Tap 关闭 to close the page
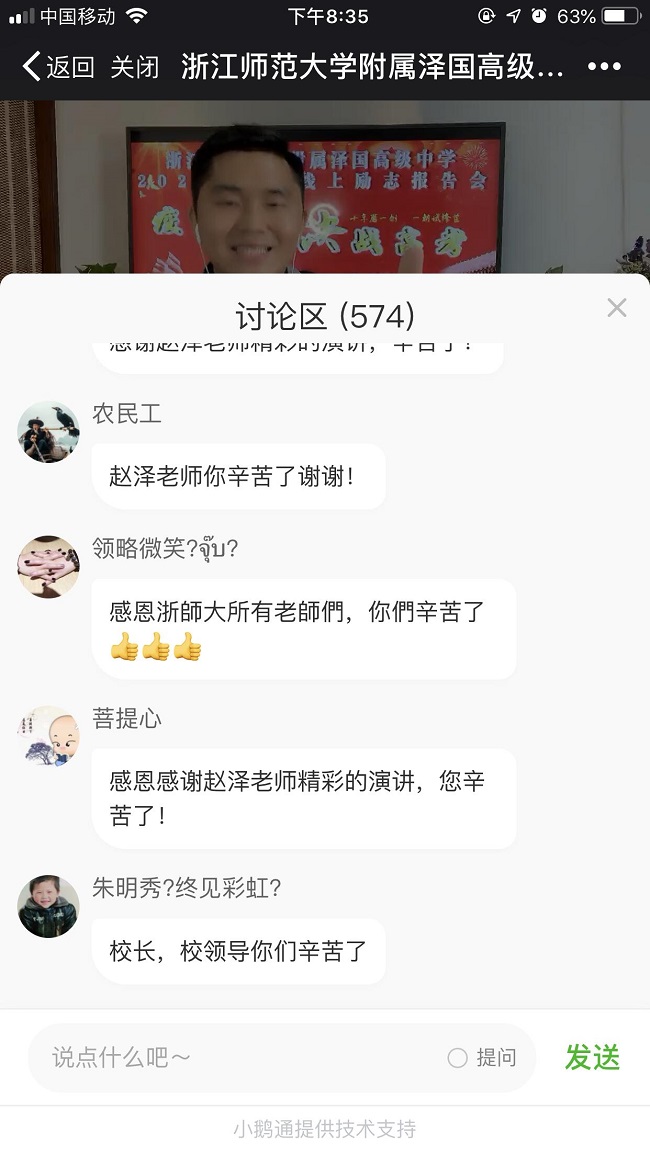 [x=134, y=67]
